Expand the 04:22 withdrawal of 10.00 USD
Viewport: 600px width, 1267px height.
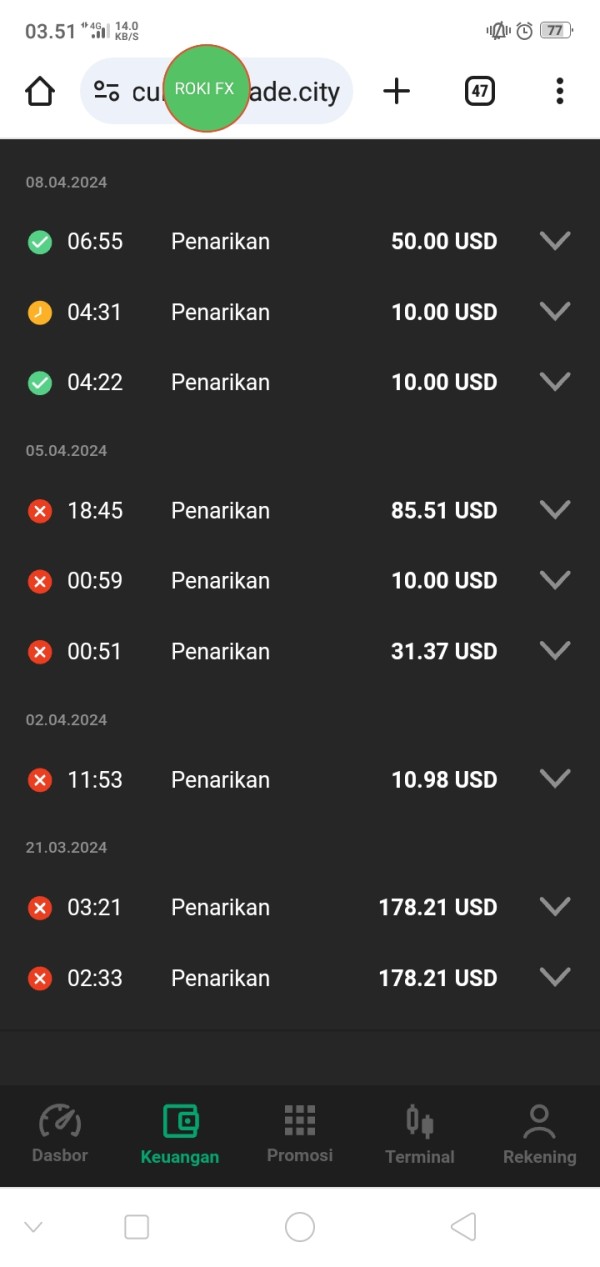[555, 382]
